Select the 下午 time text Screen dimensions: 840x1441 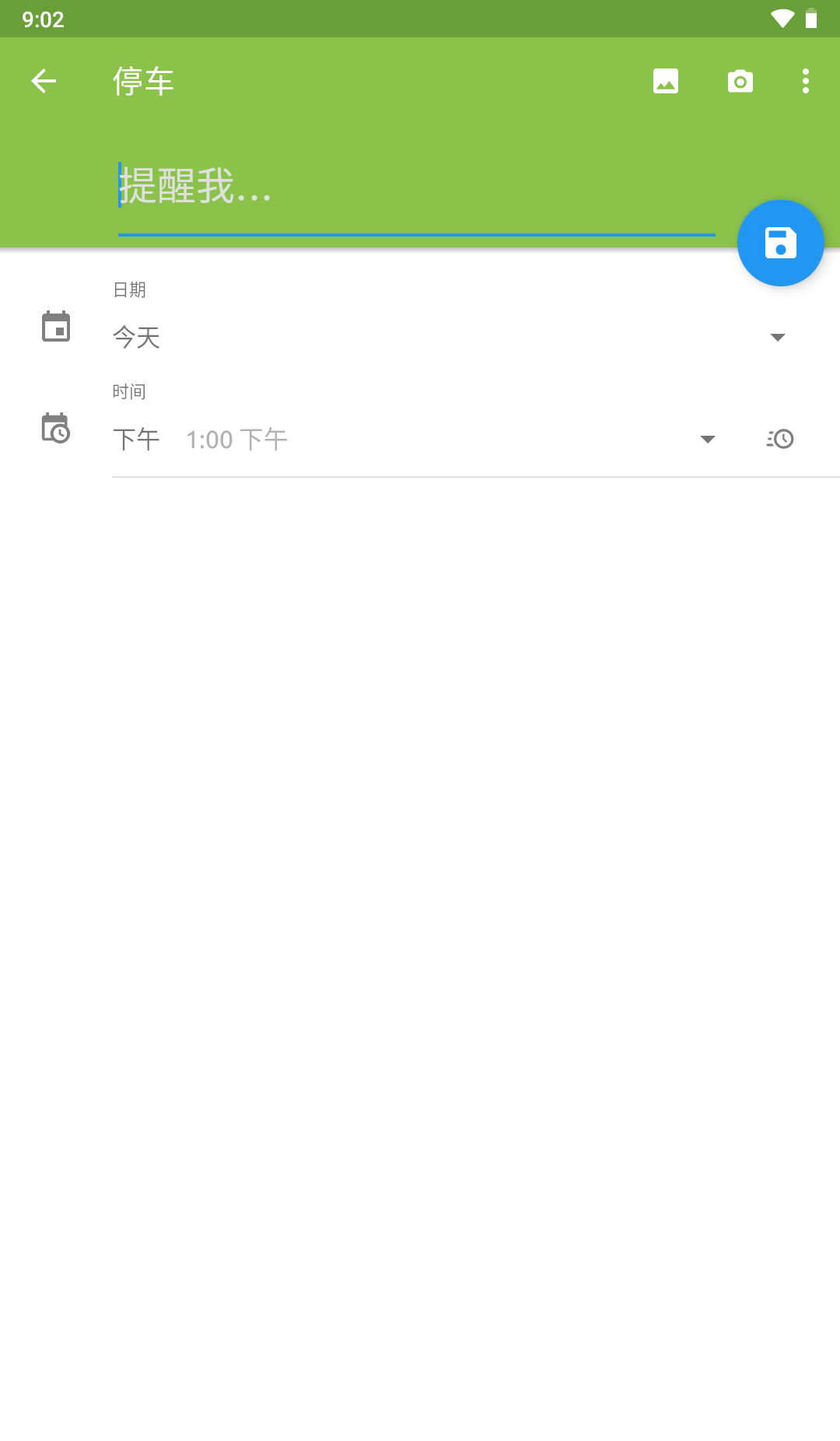pyautogui.click(x=136, y=438)
